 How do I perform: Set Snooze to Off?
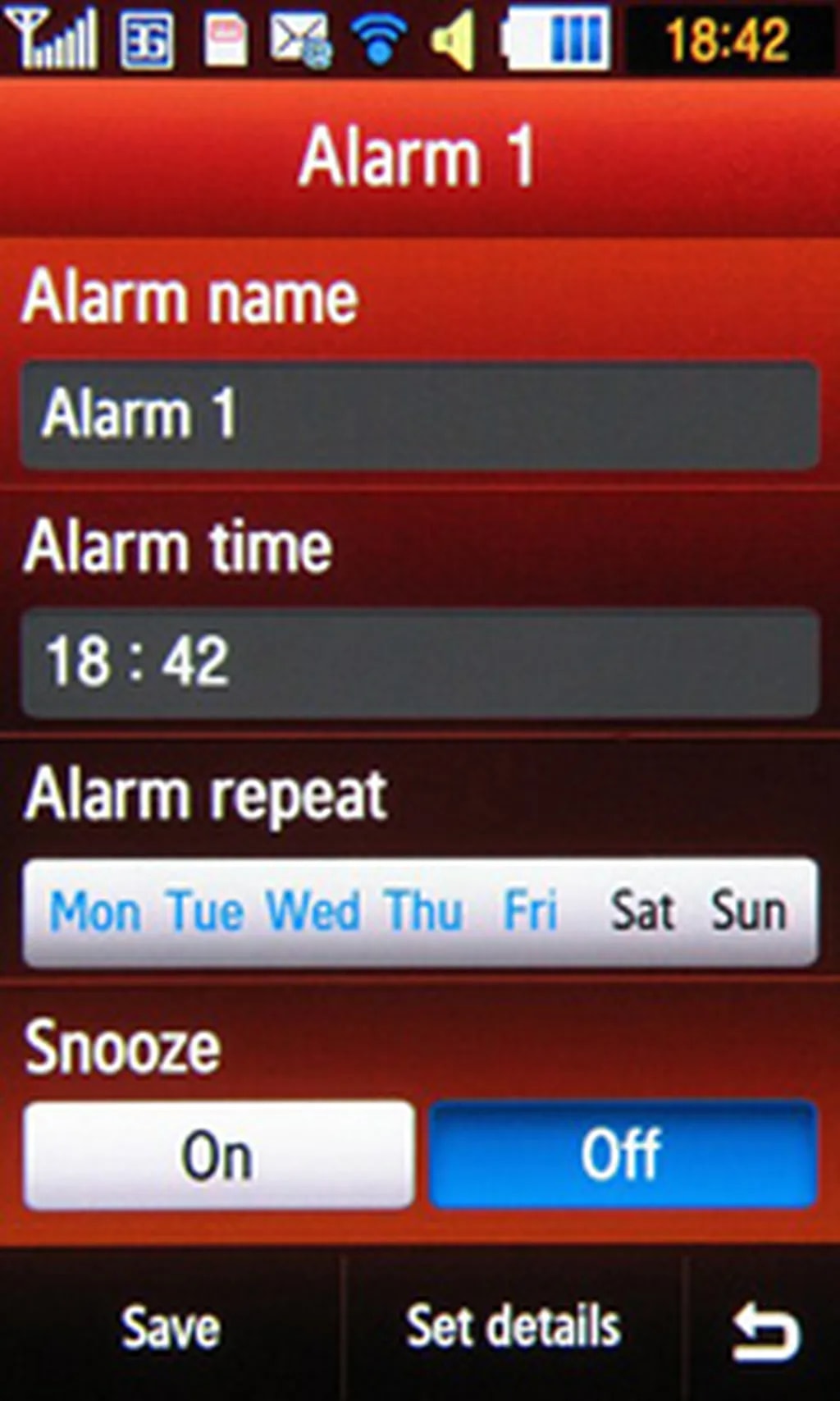click(623, 1155)
